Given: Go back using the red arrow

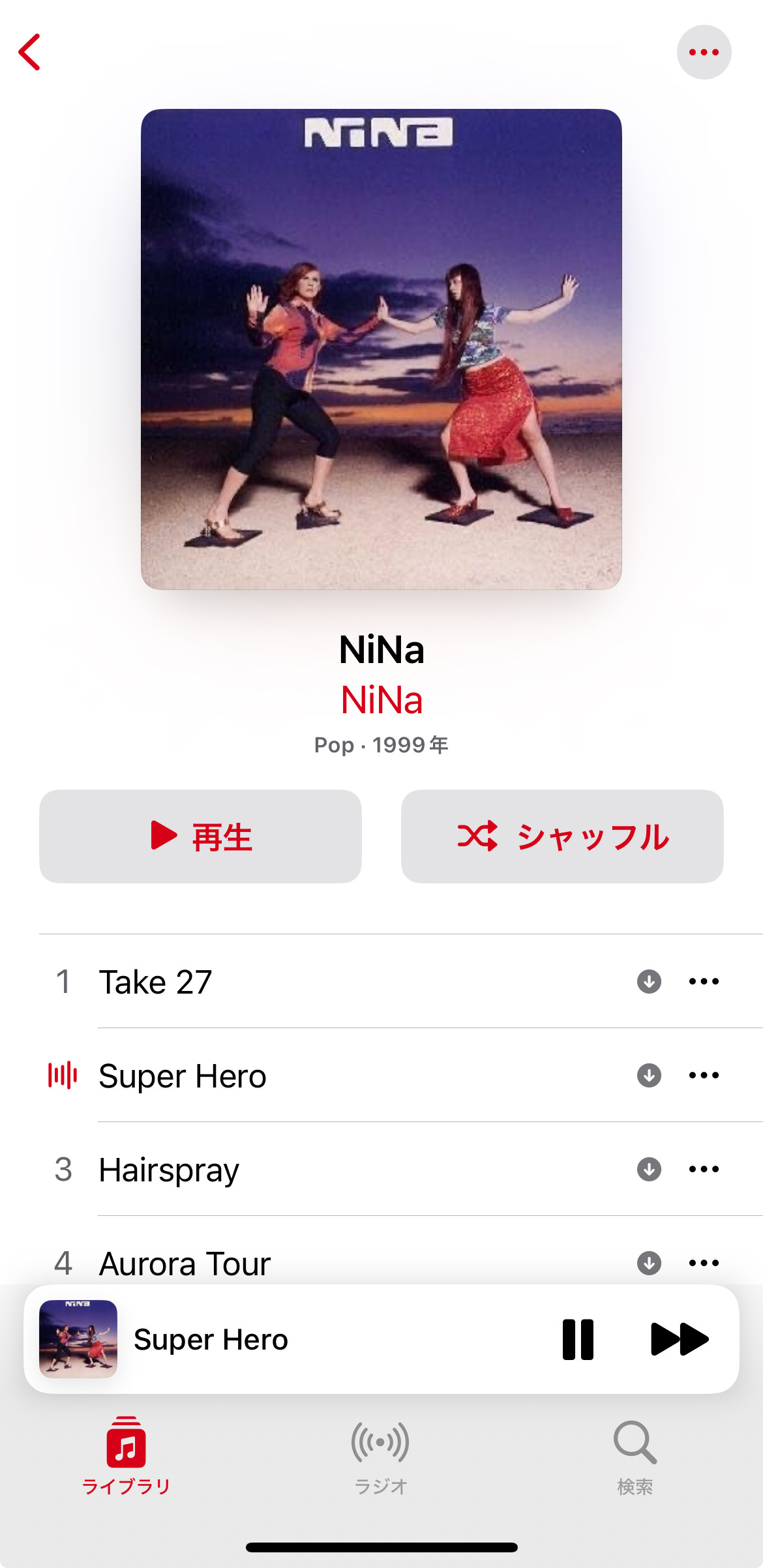Looking at the screenshot, I should pos(30,52).
